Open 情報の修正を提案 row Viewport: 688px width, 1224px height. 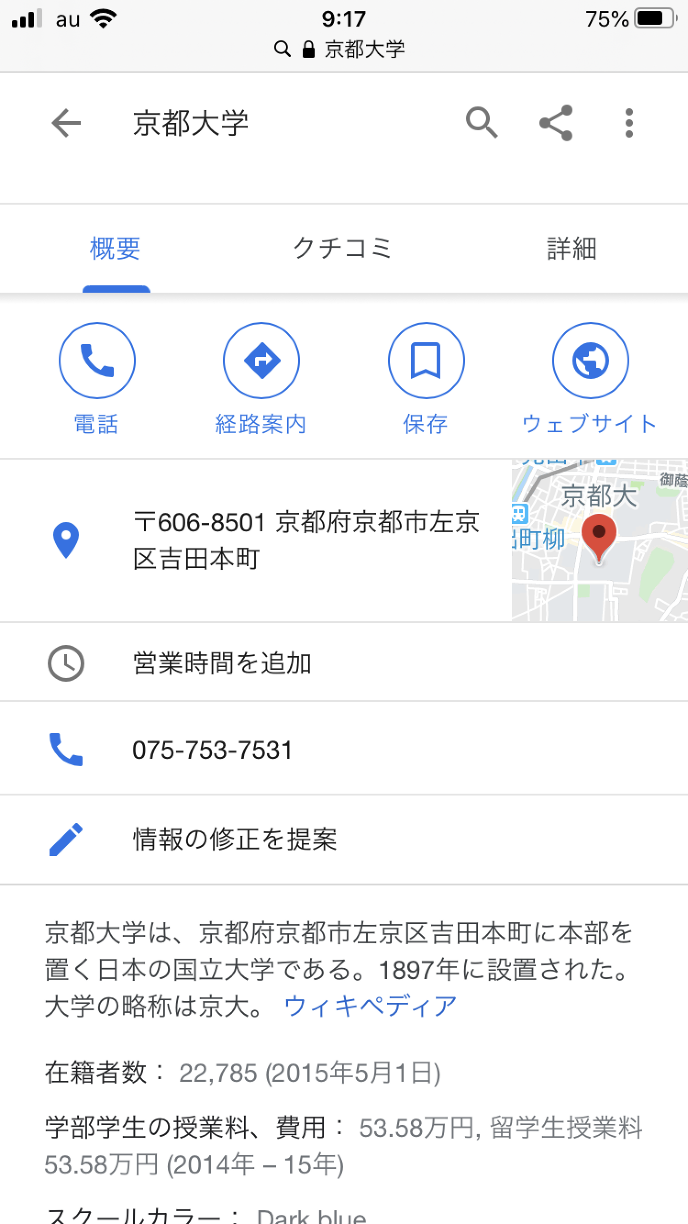[235, 839]
